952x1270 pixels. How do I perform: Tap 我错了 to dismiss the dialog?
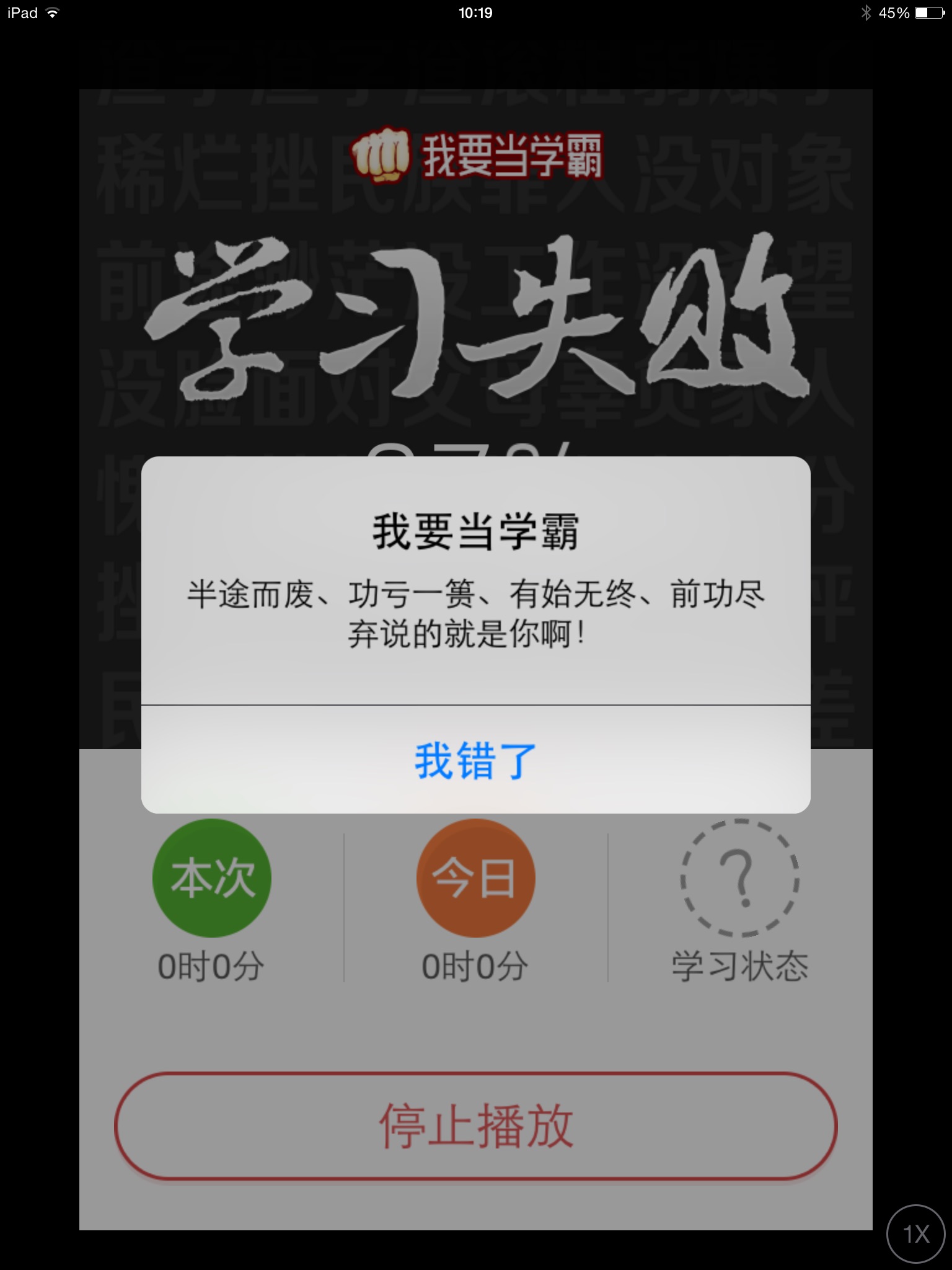tap(475, 760)
